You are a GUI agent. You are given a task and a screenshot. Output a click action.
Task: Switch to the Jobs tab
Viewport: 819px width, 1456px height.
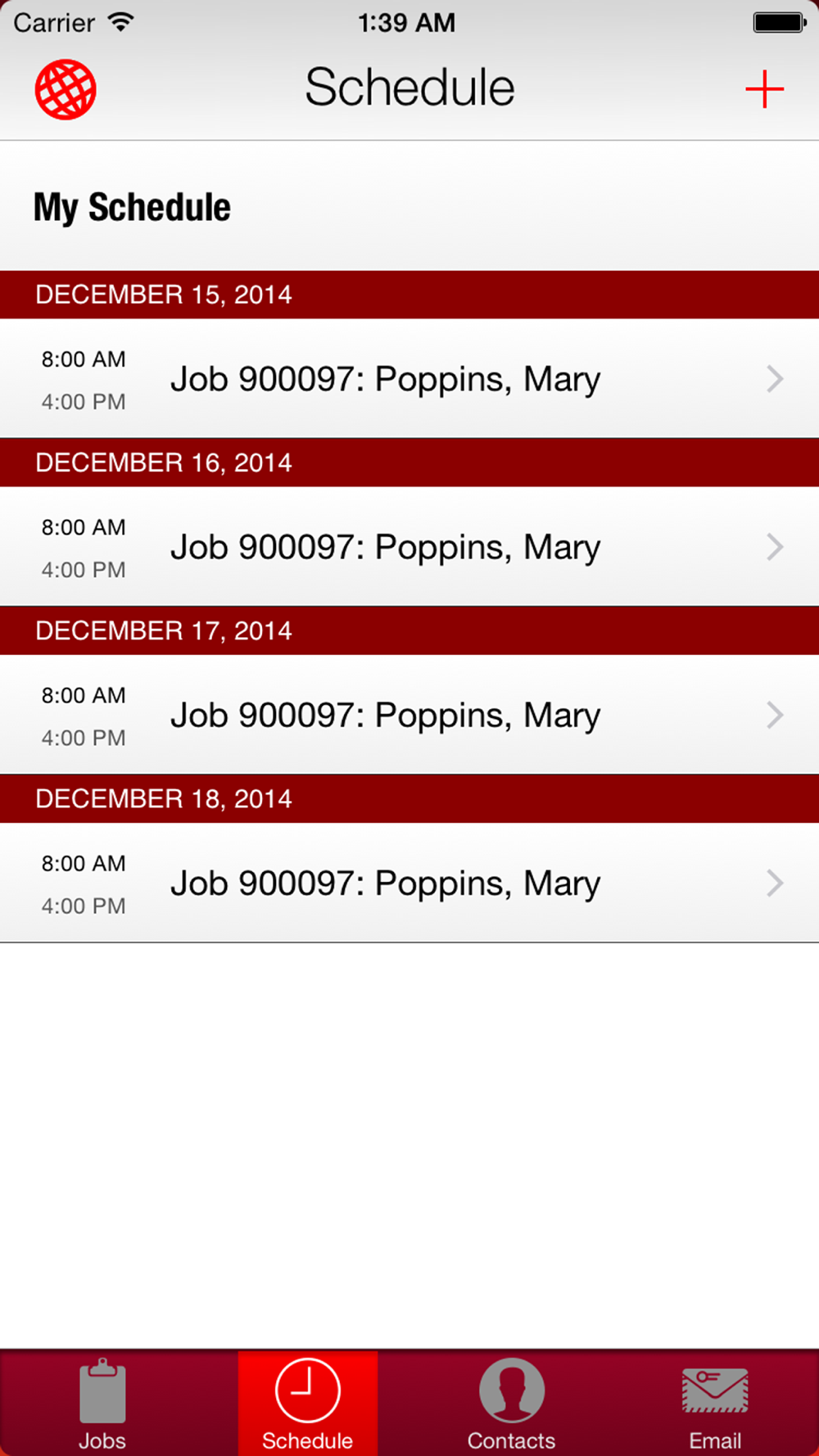point(102,1404)
